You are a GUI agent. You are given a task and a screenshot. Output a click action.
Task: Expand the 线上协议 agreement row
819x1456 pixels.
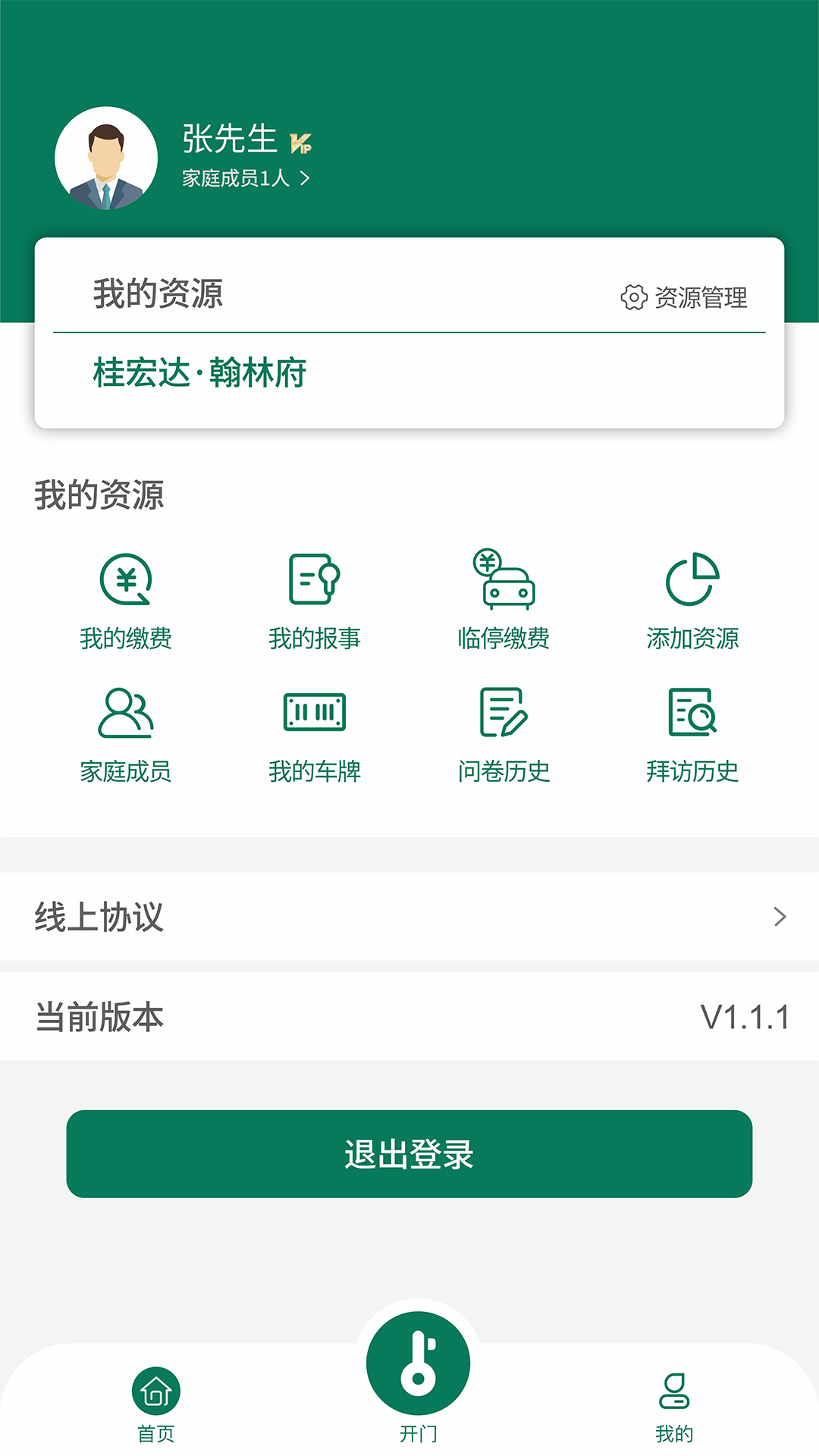coord(409,916)
